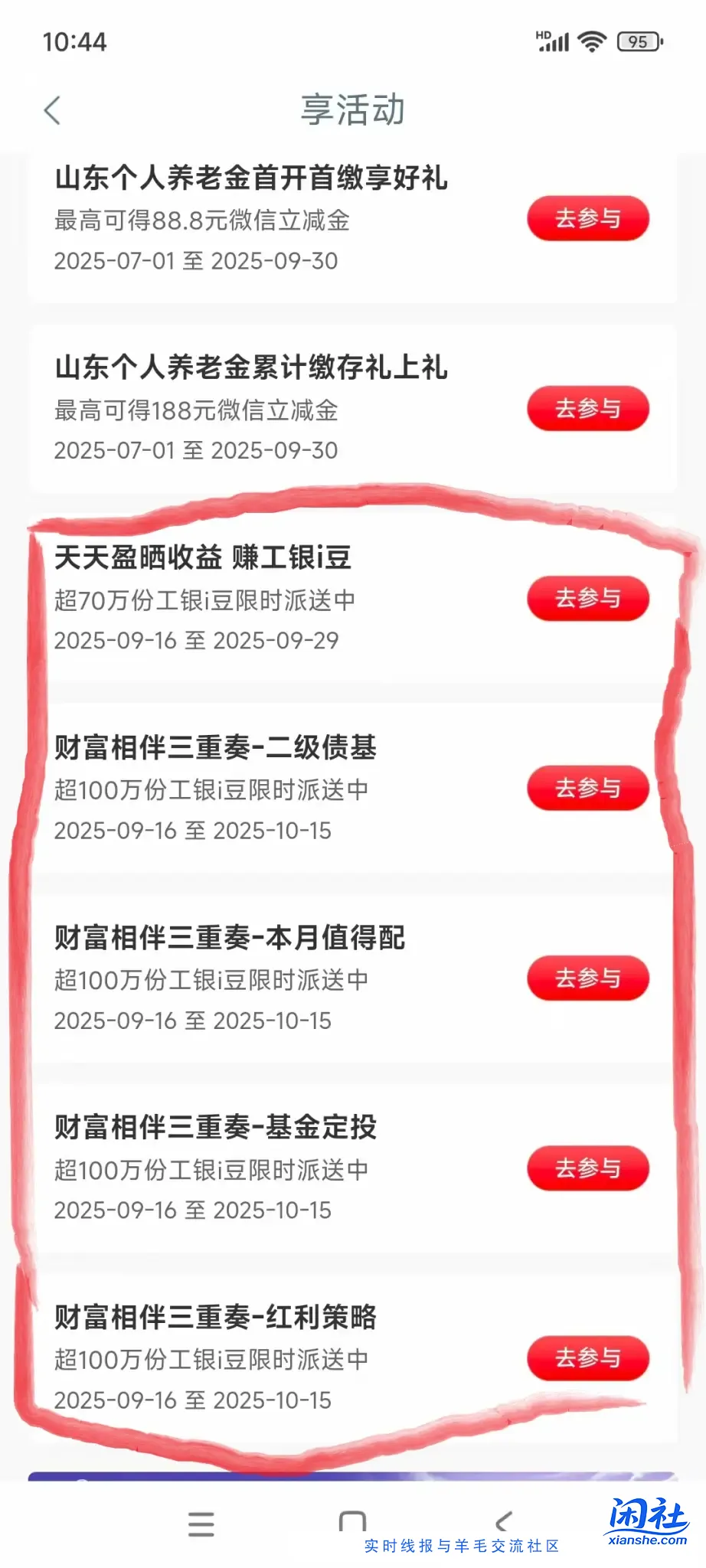Screen dimensions: 706x1568
Task: Tap 去参与 for 天天盈晒收益 赚工银i豆
Action: [587, 598]
